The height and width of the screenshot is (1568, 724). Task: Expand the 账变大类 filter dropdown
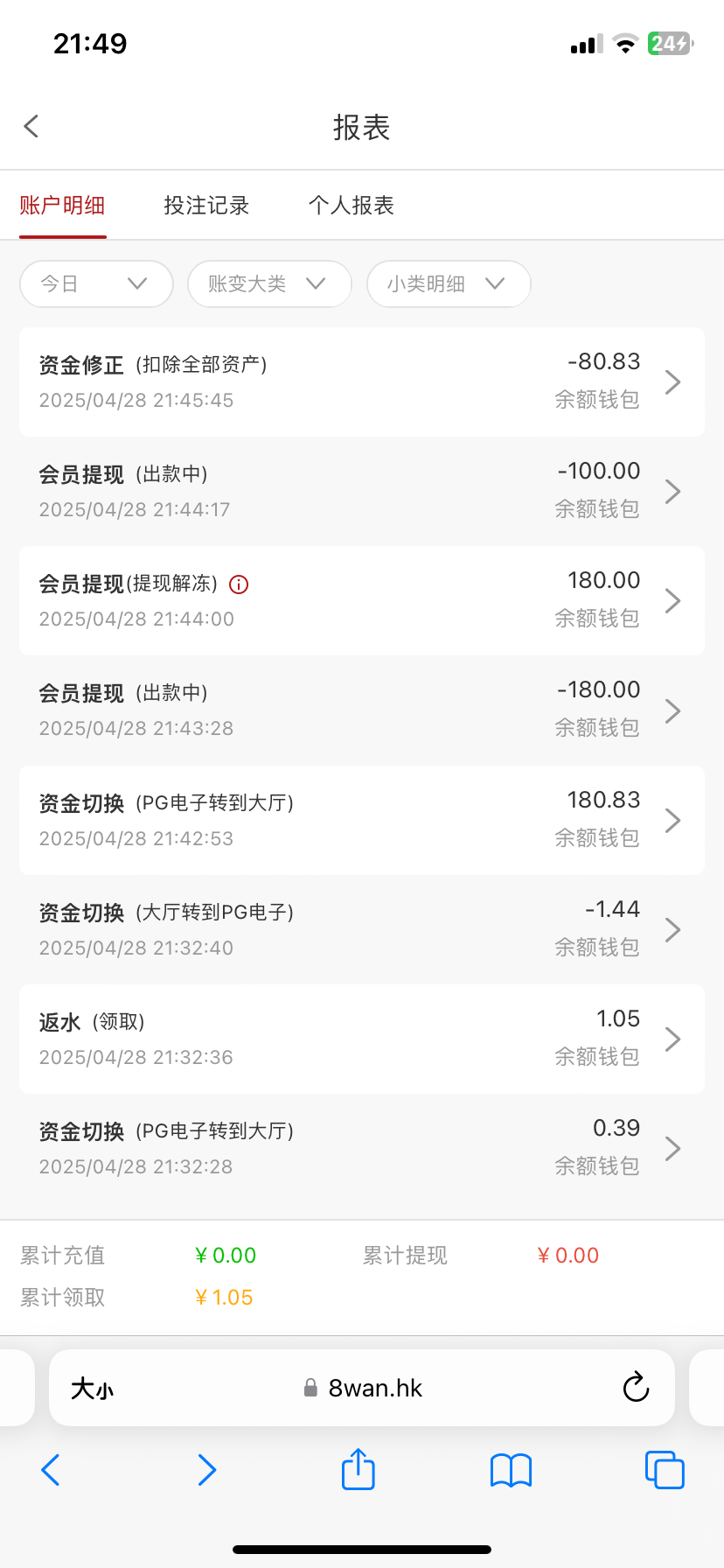coord(269,283)
